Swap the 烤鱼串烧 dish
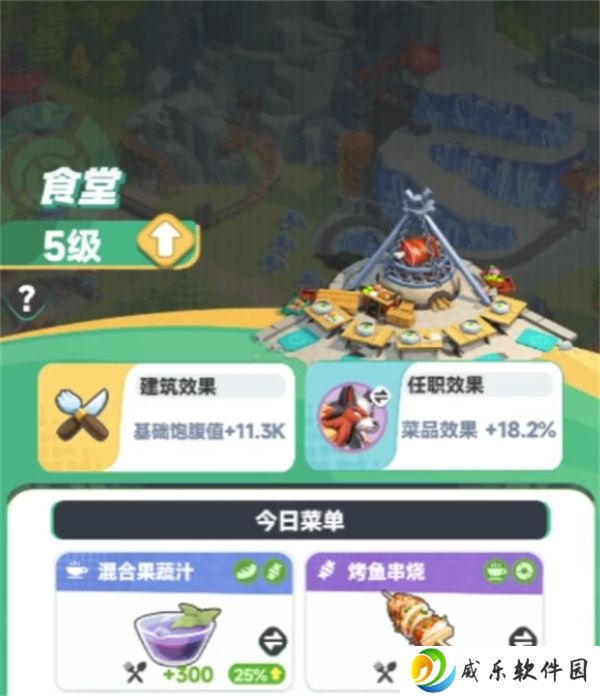This screenshot has height=696, width=600. [519, 639]
